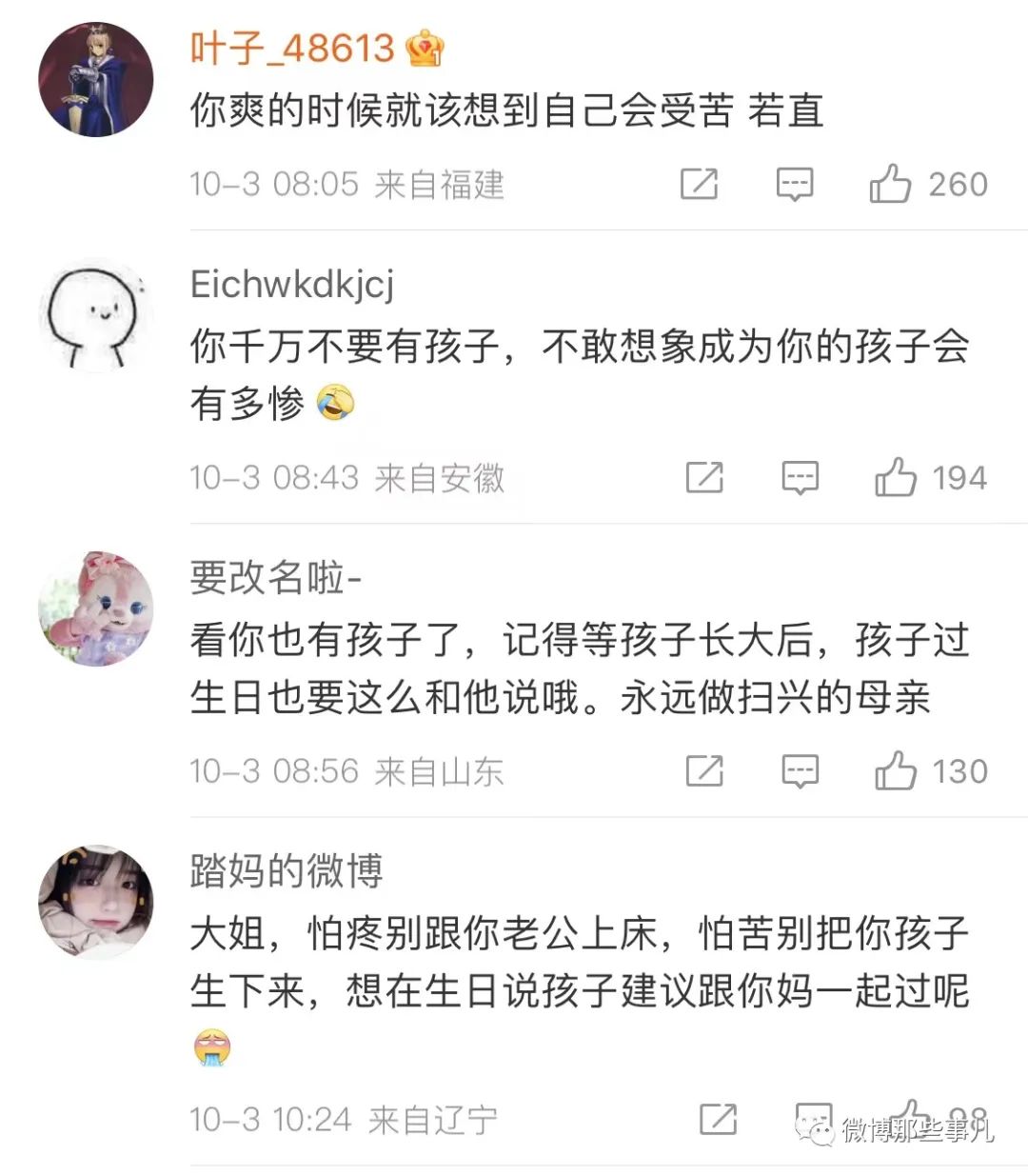Click the share icon under 叶子_48613's comment

point(701,184)
